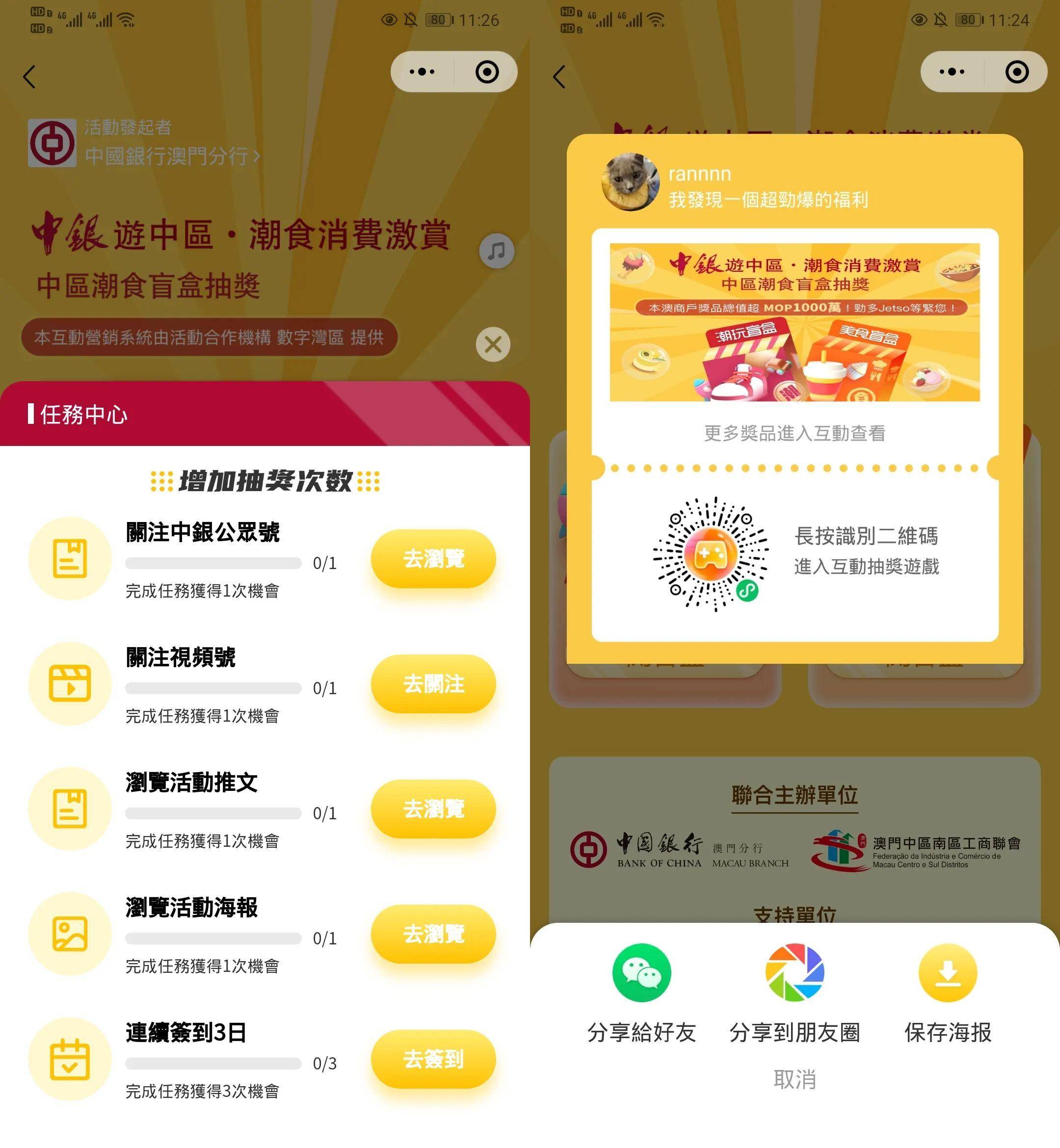Toggle the background music icon

[496, 251]
